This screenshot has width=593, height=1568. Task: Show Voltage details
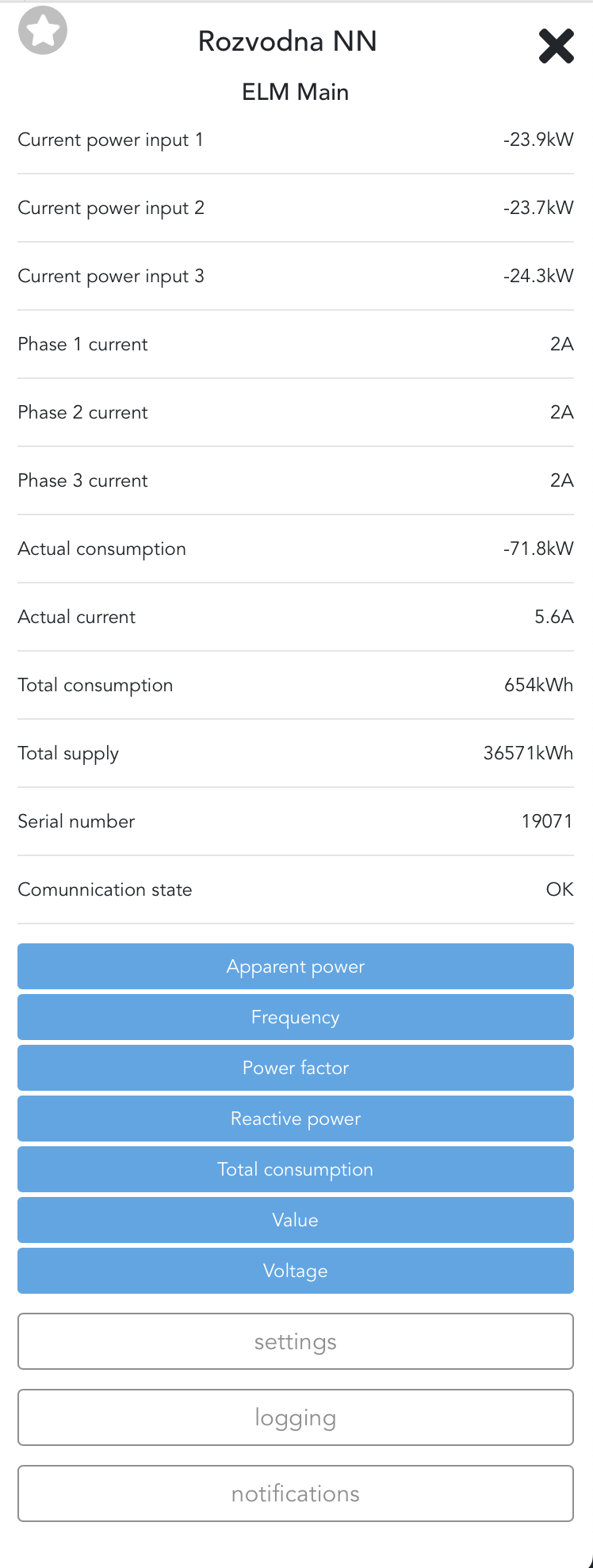coord(295,1271)
